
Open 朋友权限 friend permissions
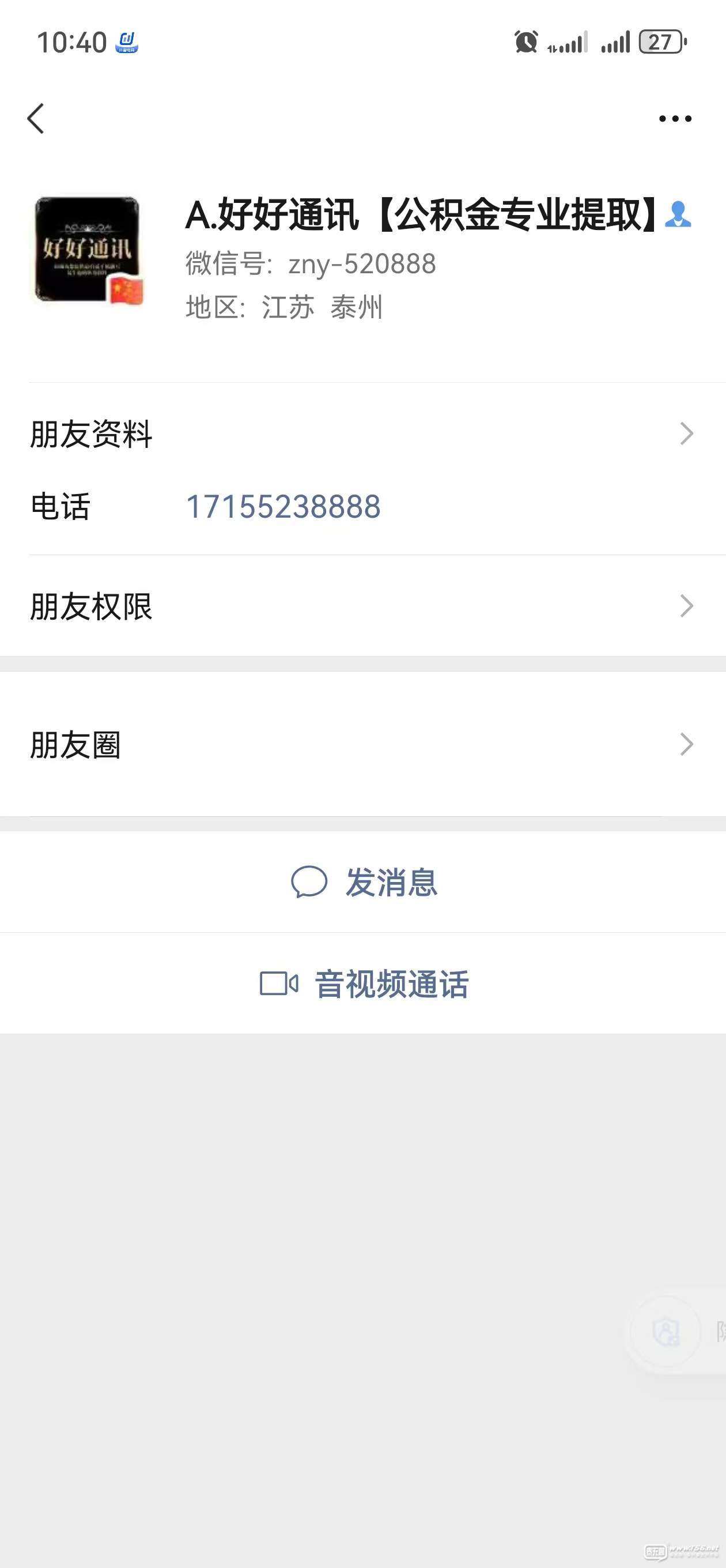pos(362,606)
